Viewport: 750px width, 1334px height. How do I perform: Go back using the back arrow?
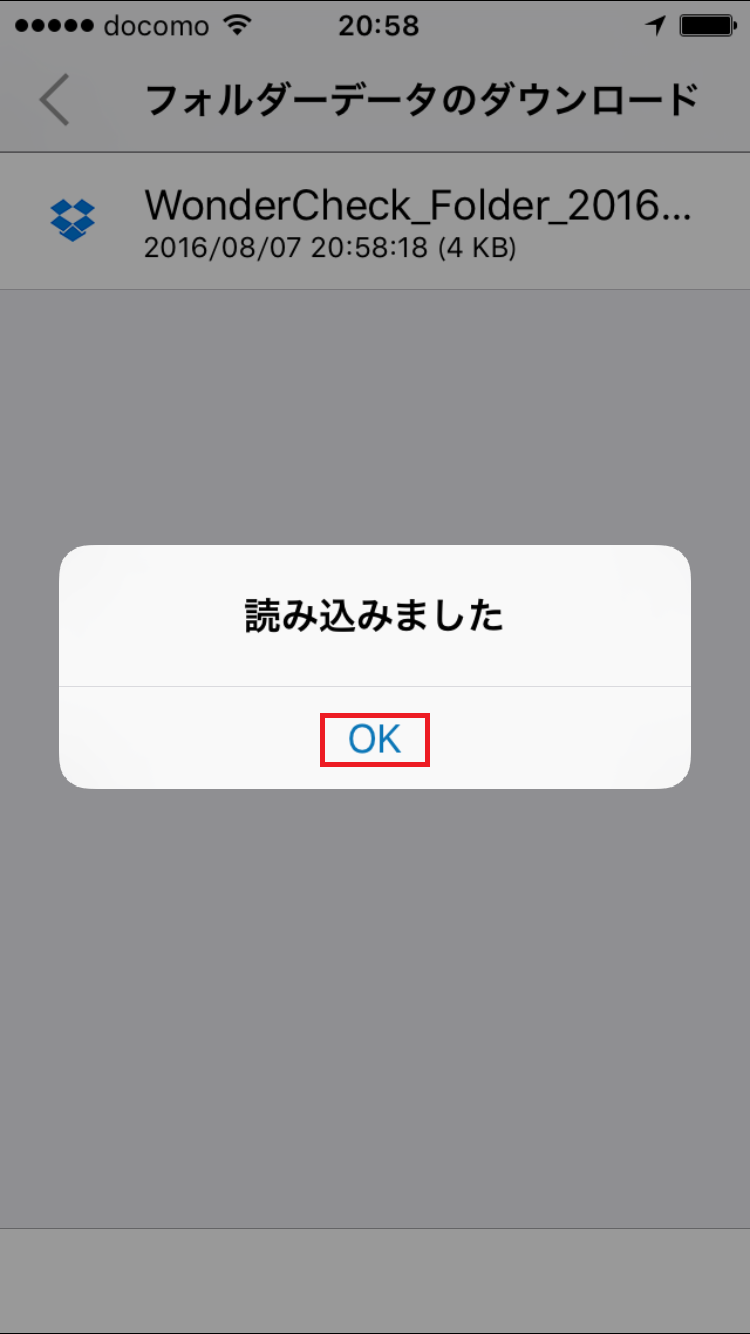55,100
